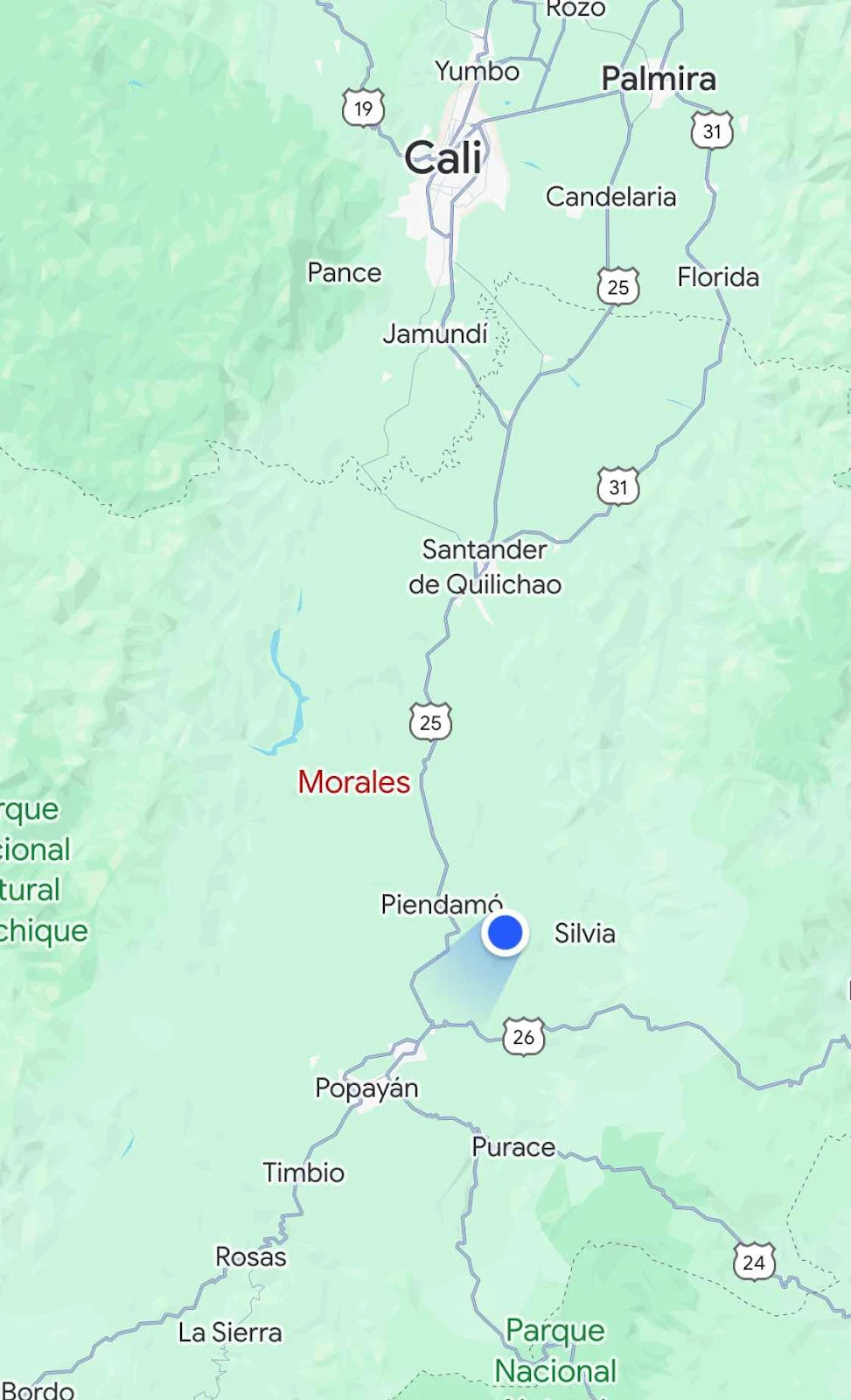Select the red Morales place label
Screen dimensions: 851x1400
click(x=353, y=781)
